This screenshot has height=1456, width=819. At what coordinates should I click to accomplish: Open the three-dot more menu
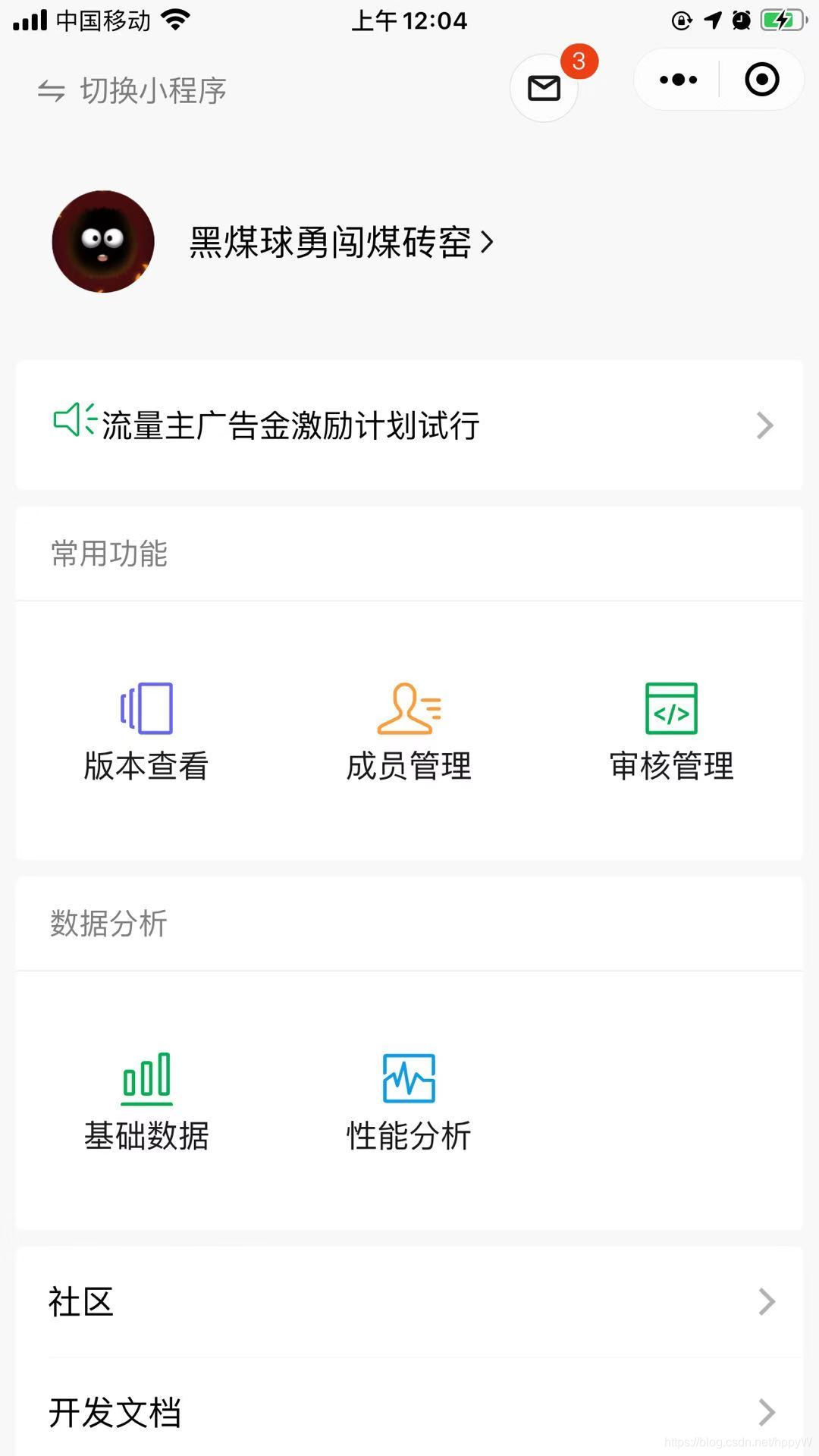(678, 80)
